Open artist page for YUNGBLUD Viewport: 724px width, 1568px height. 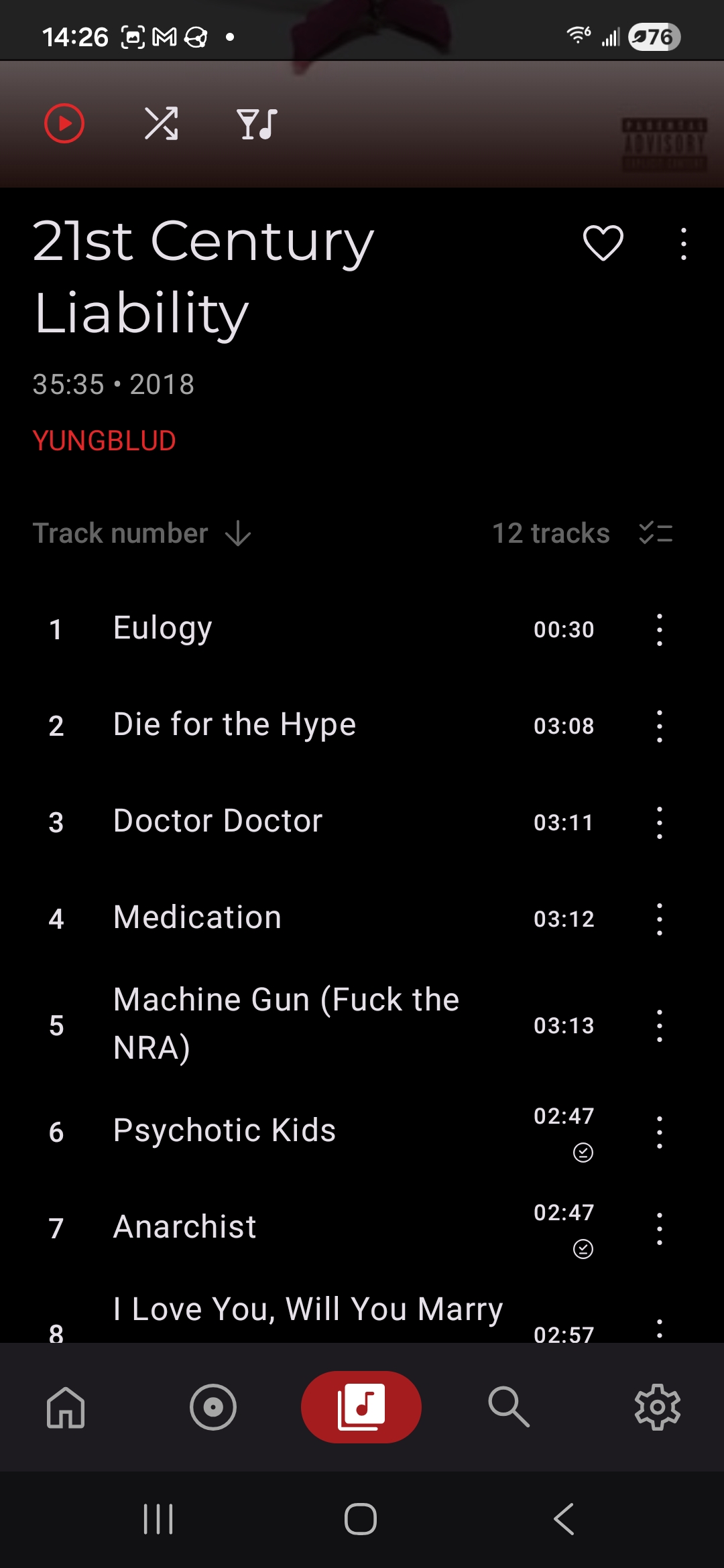pos(105,441)
